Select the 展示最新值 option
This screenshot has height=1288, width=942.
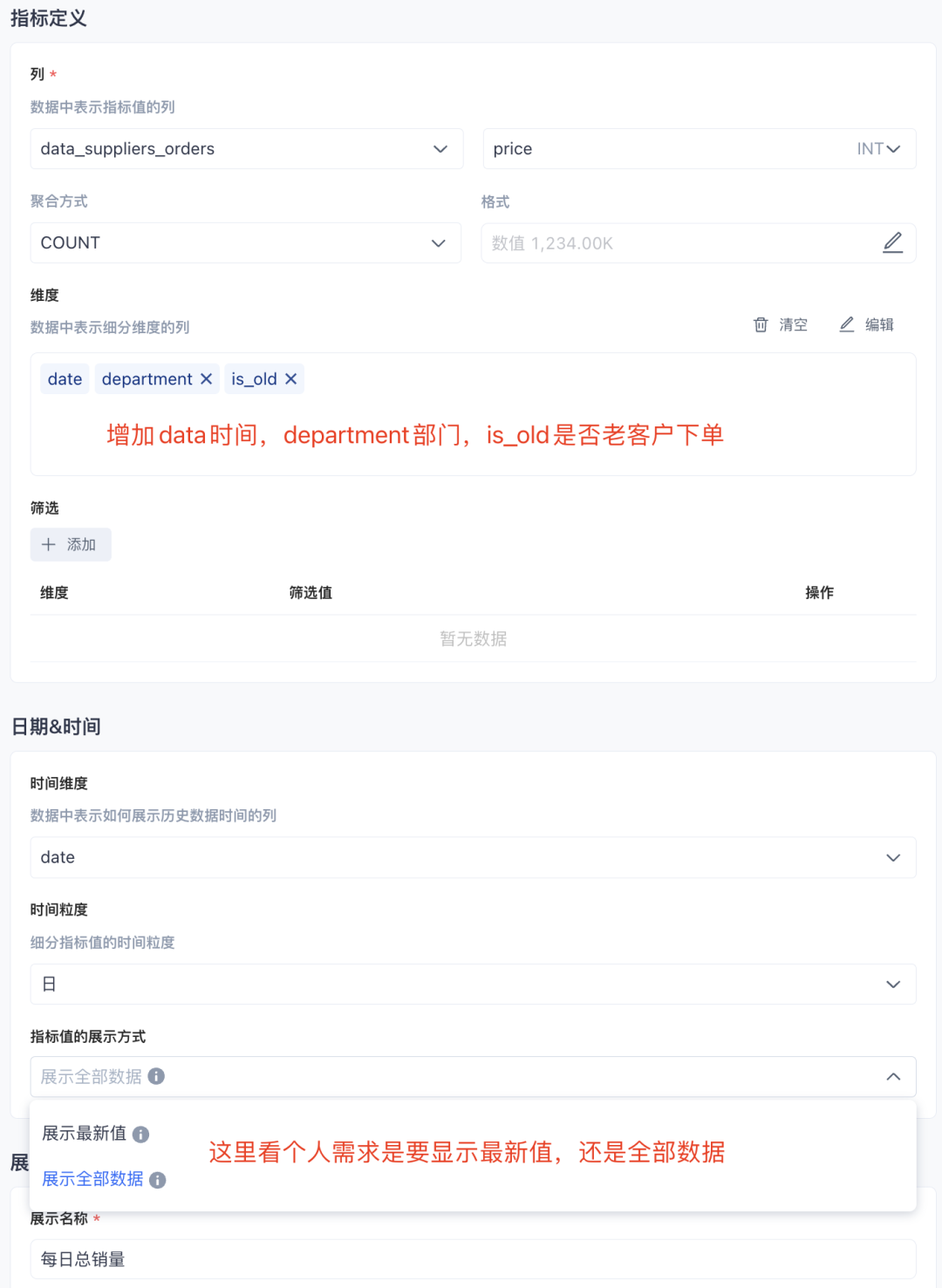pyautogui.click(x=85, y=1134)
